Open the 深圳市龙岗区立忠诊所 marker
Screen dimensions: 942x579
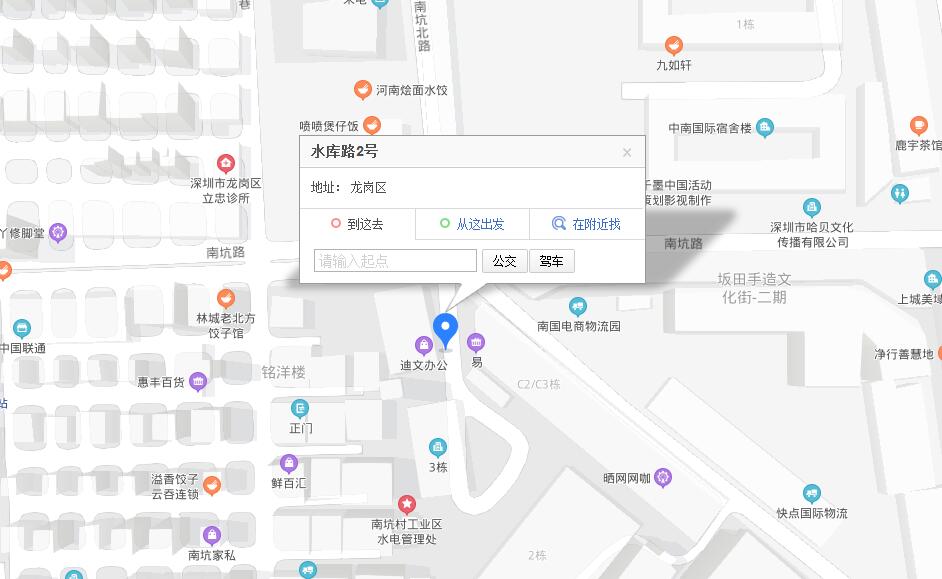coord(226,164)
